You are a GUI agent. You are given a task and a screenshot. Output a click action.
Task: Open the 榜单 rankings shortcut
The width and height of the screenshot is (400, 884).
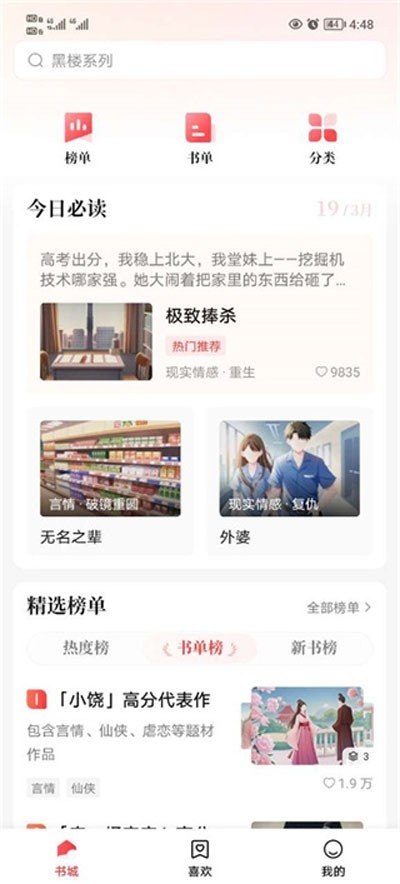pos(78,138)
